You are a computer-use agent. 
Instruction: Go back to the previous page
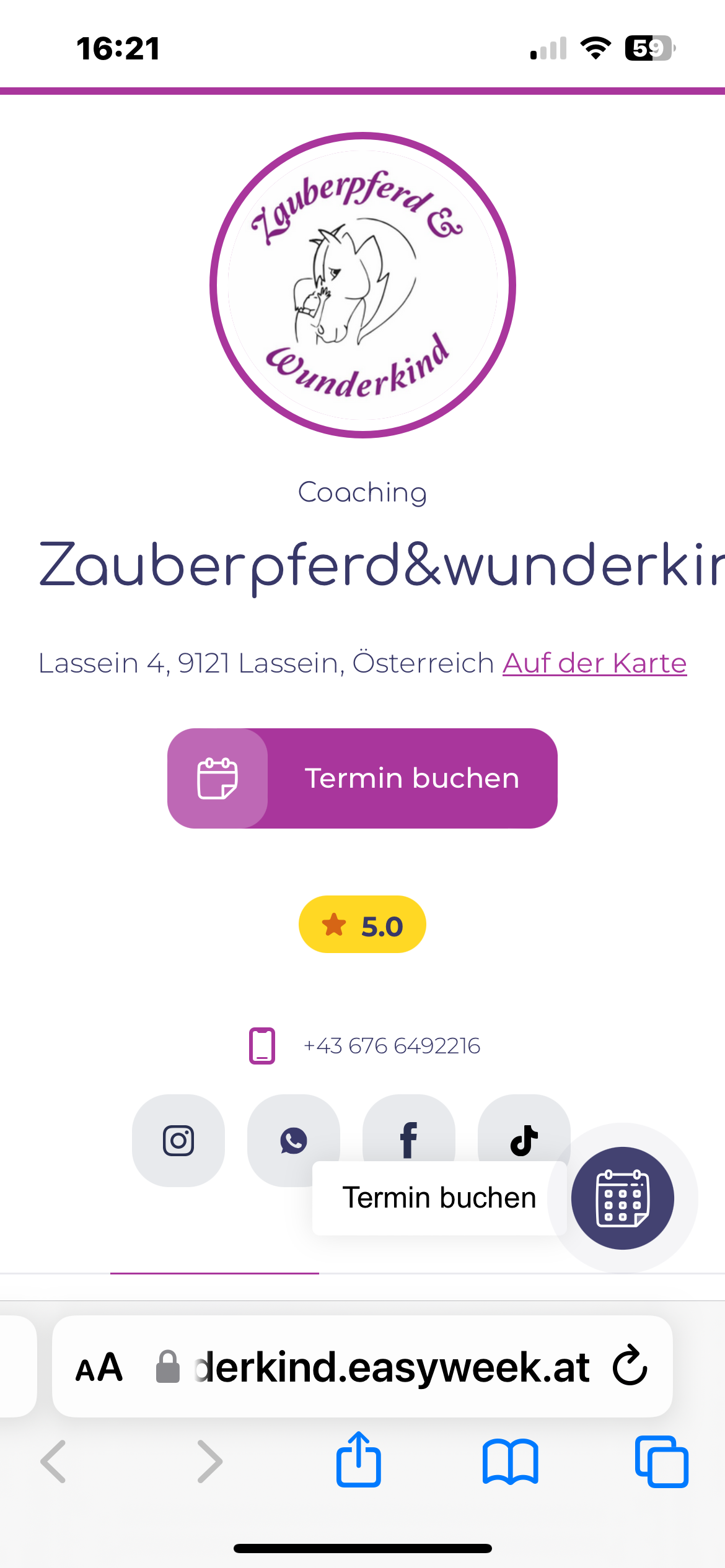pyautogui.click(x=53, y=1462)
